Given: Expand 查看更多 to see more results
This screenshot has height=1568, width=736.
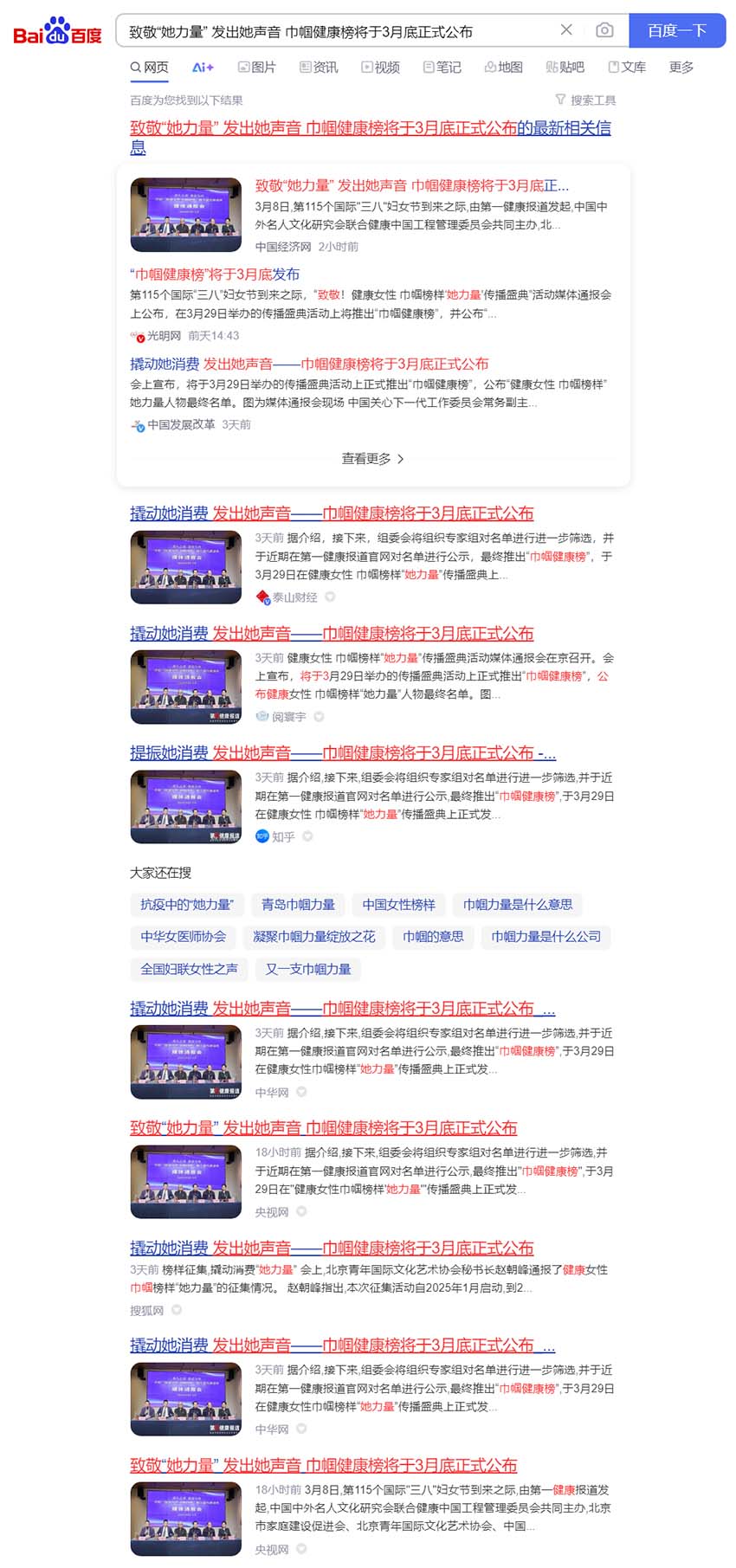Looking at the screenshot, I should pyautogui.click(x=373, y=460).
